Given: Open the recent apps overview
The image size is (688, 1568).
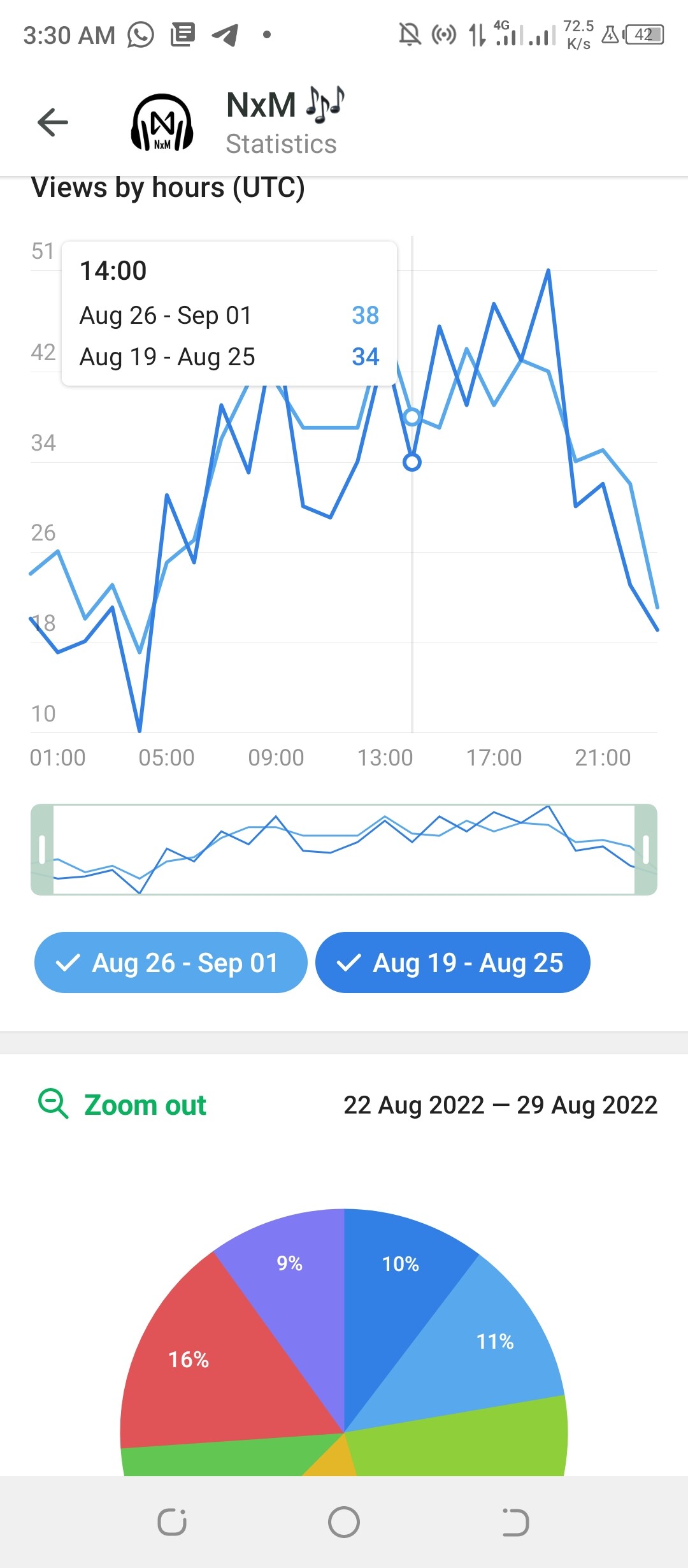Looking at the screenshot, I should pyautogui.click(x=172, y=1522).
